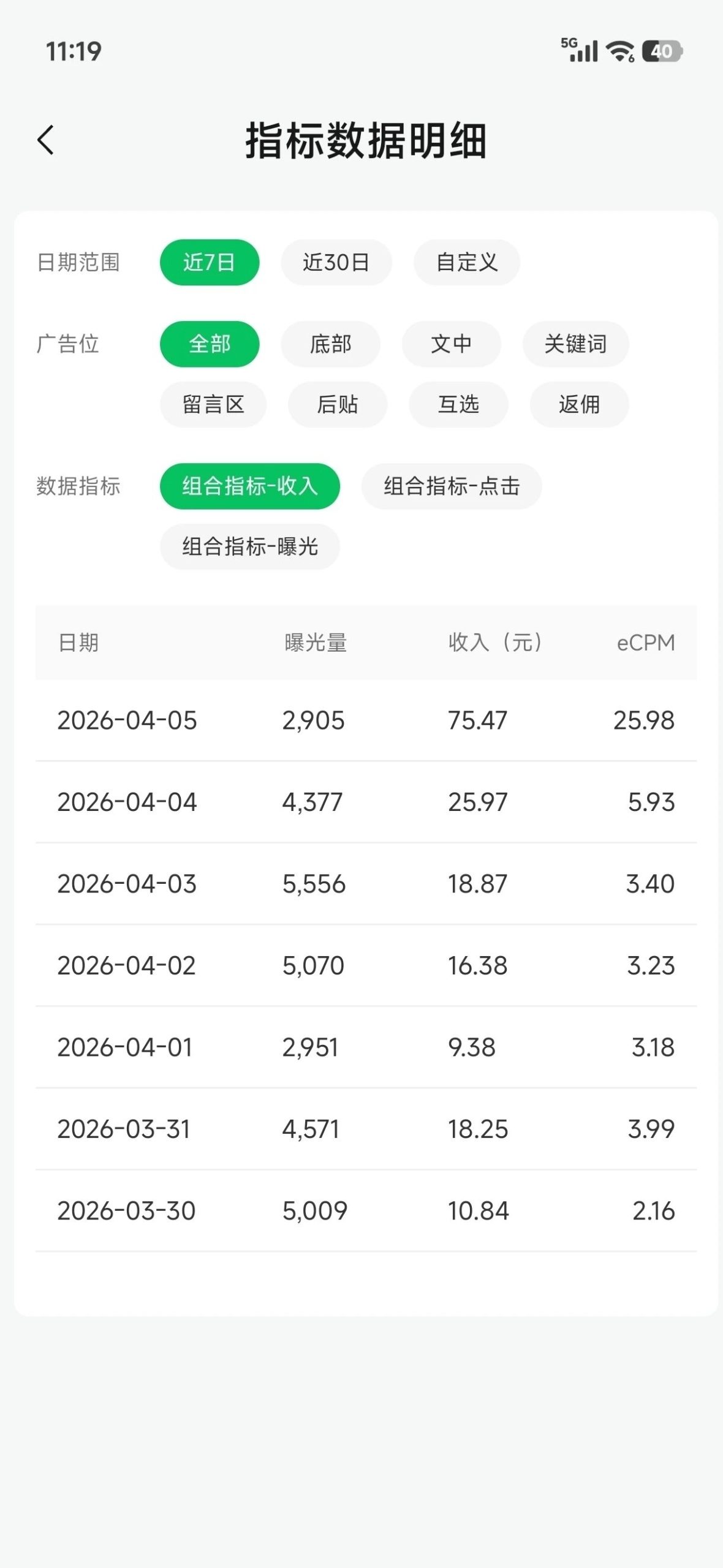Switch metric to 组合指标-点击
723x1568 pixels.
coord(452,486)
